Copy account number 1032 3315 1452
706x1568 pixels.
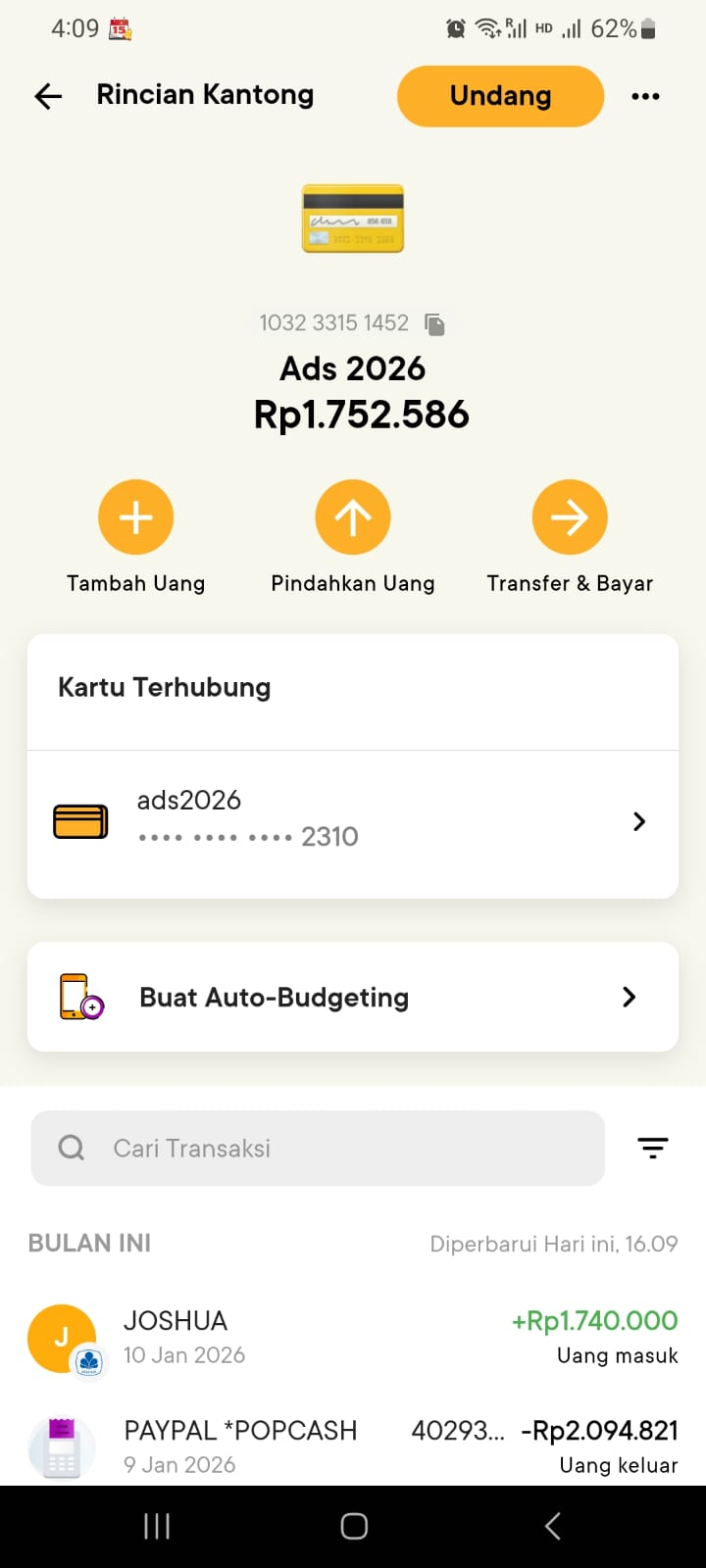[x=434, y=324]
